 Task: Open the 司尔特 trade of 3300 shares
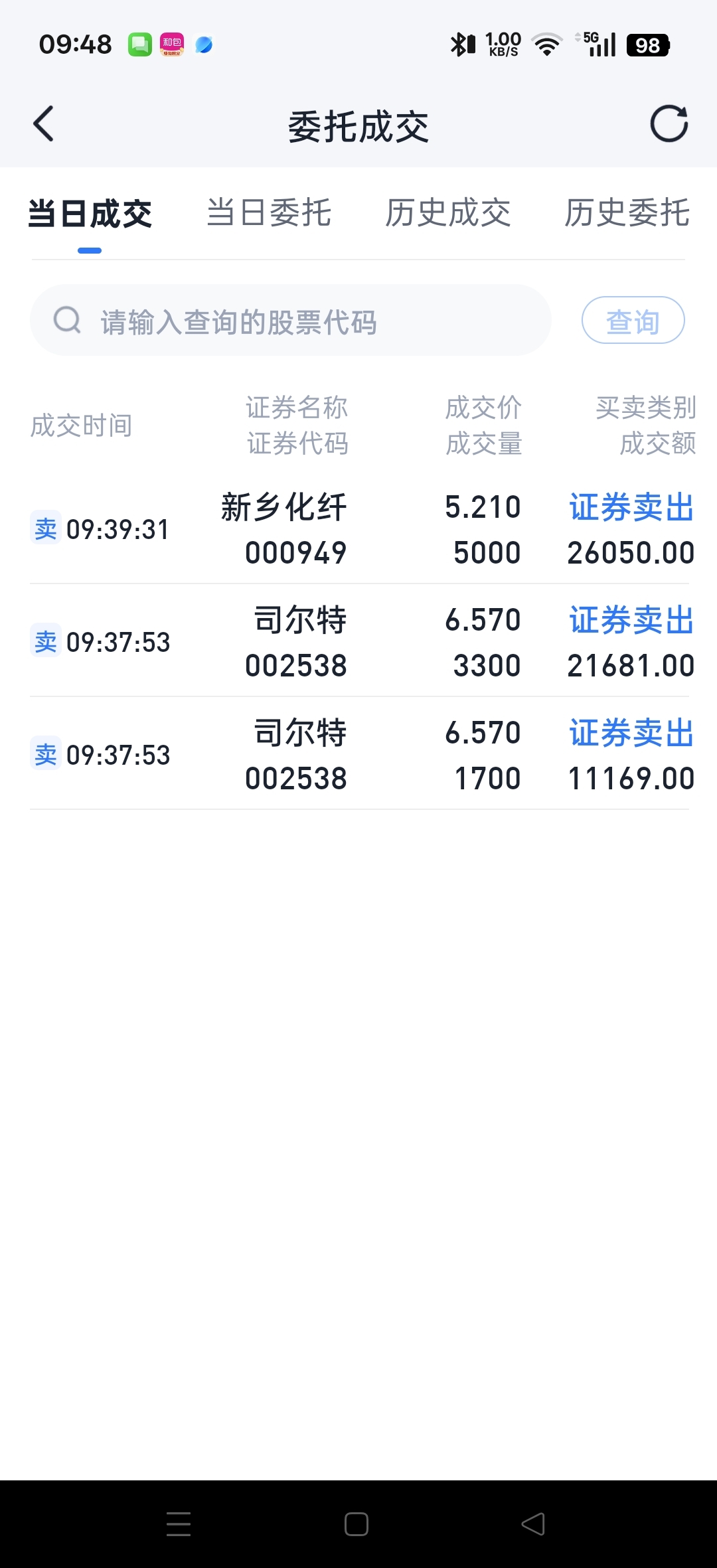358,642
